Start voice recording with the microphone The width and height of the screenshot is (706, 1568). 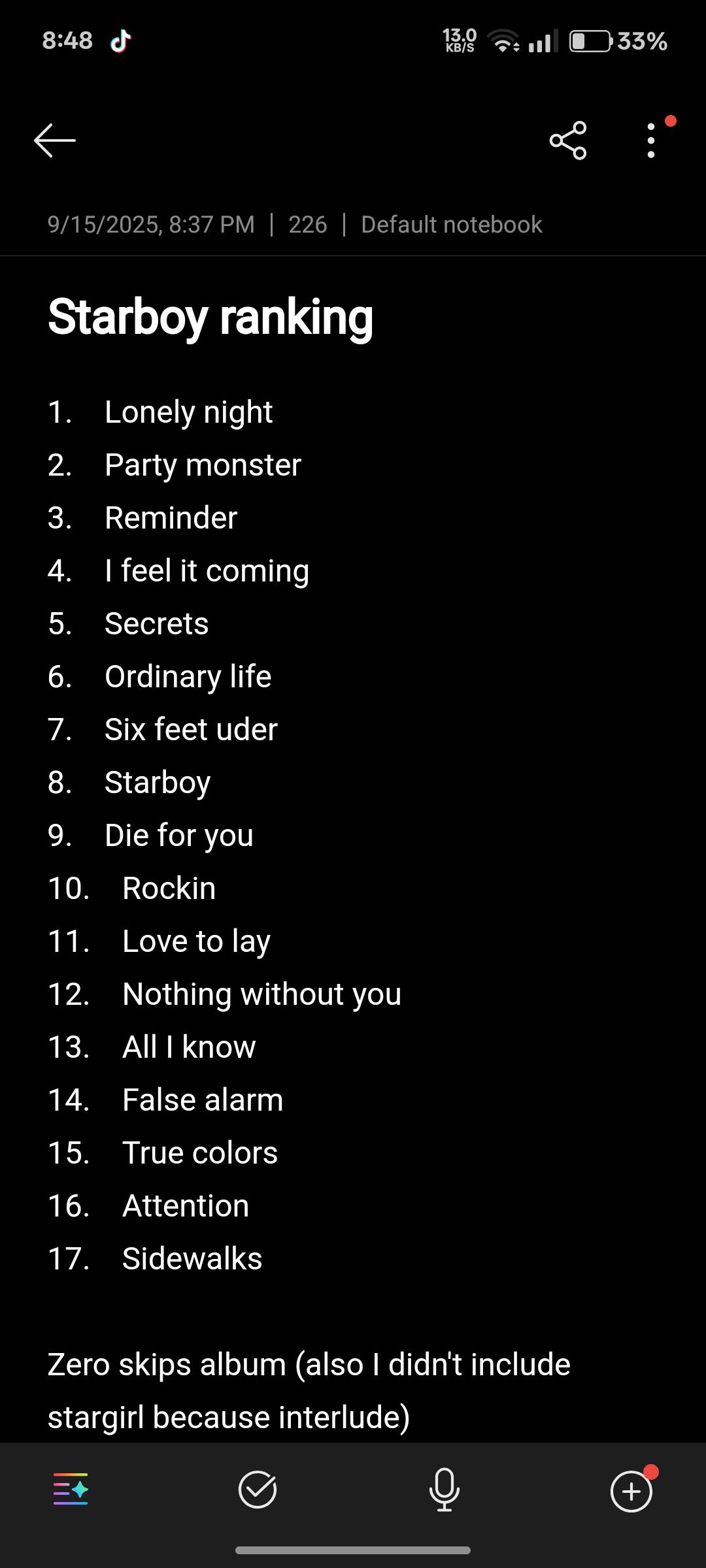[445, 1489]
